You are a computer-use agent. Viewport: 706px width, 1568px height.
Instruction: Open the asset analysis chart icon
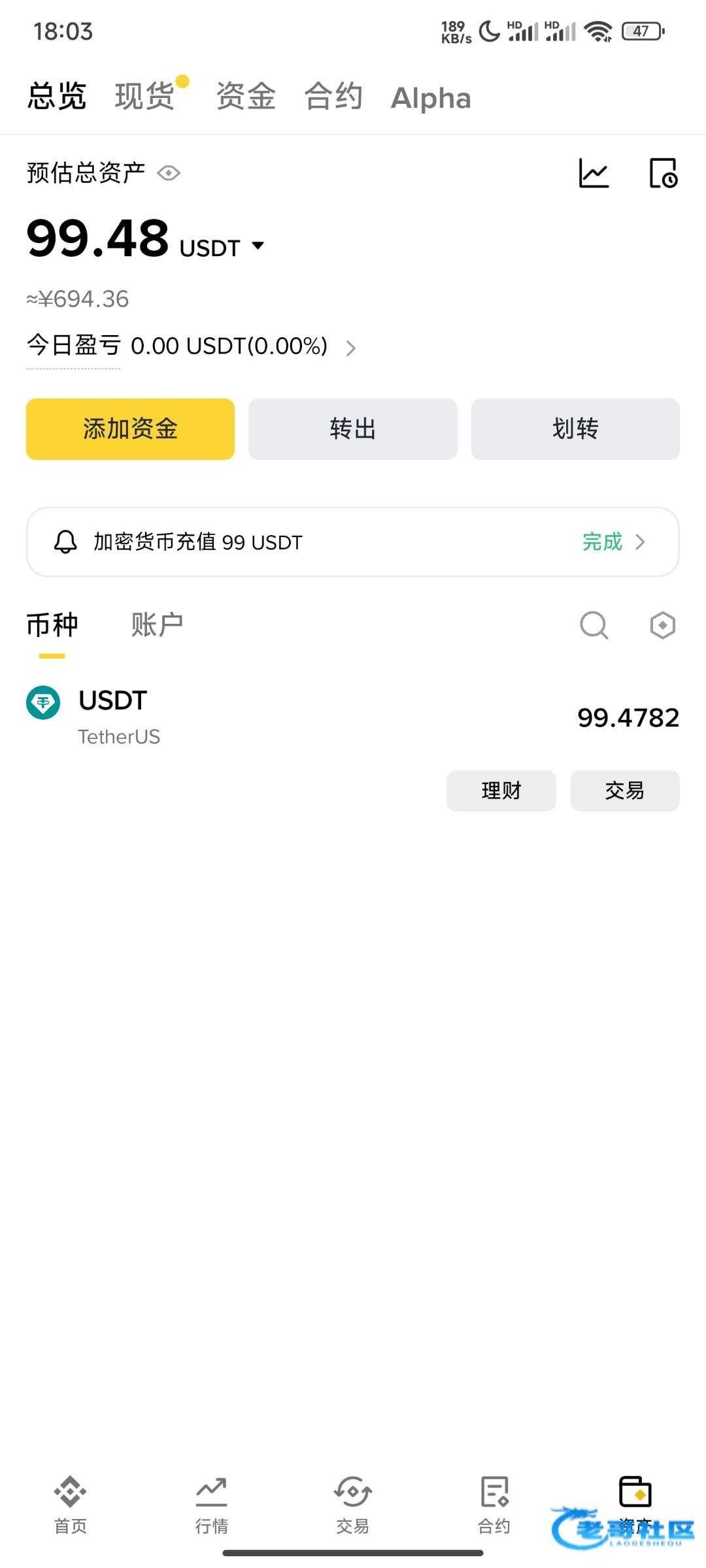click(594, 174)
